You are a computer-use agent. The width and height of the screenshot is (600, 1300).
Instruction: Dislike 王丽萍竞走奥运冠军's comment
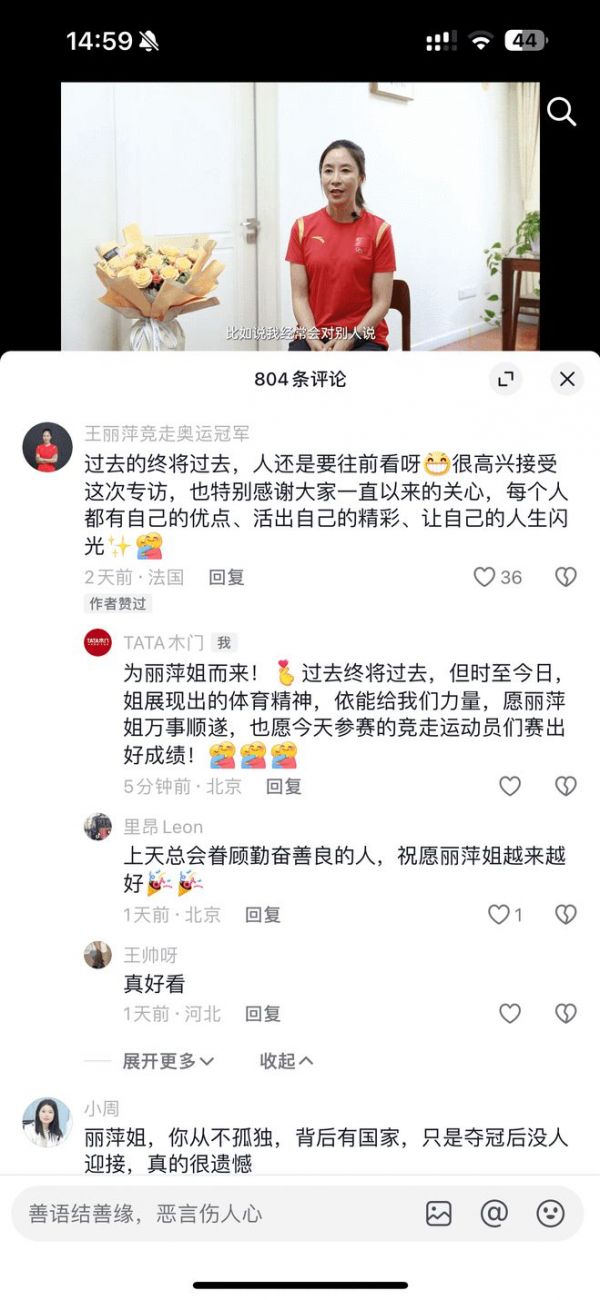(x=566, y=577)
